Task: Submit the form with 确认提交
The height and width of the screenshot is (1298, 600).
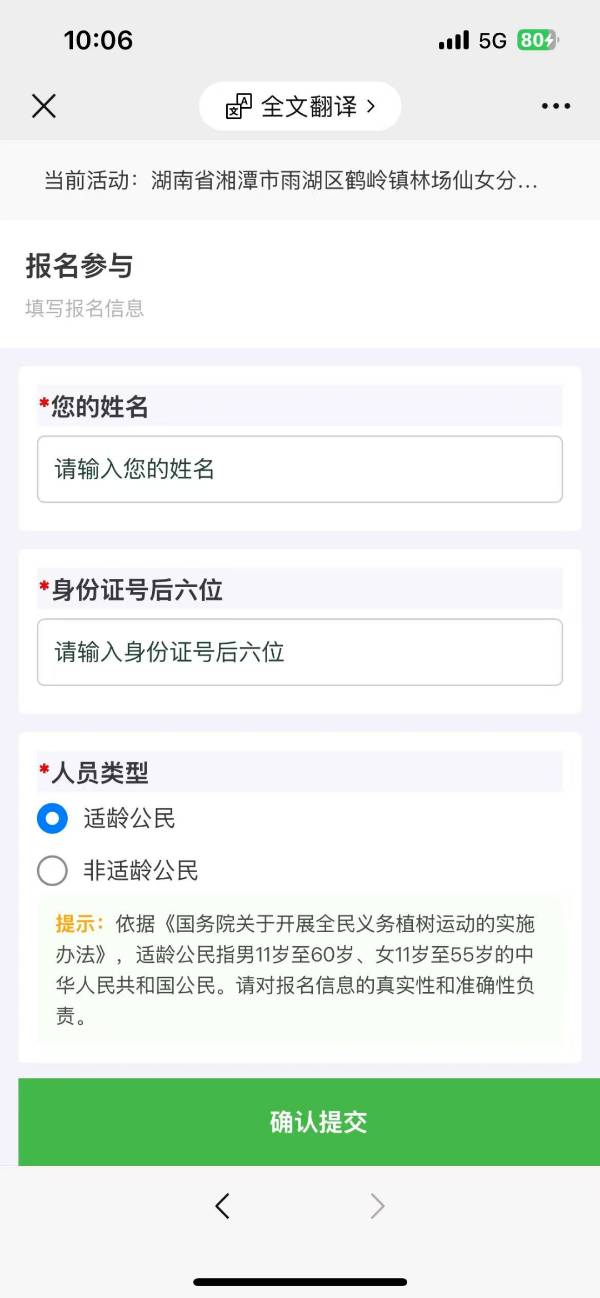Action: coord(318,1122)
